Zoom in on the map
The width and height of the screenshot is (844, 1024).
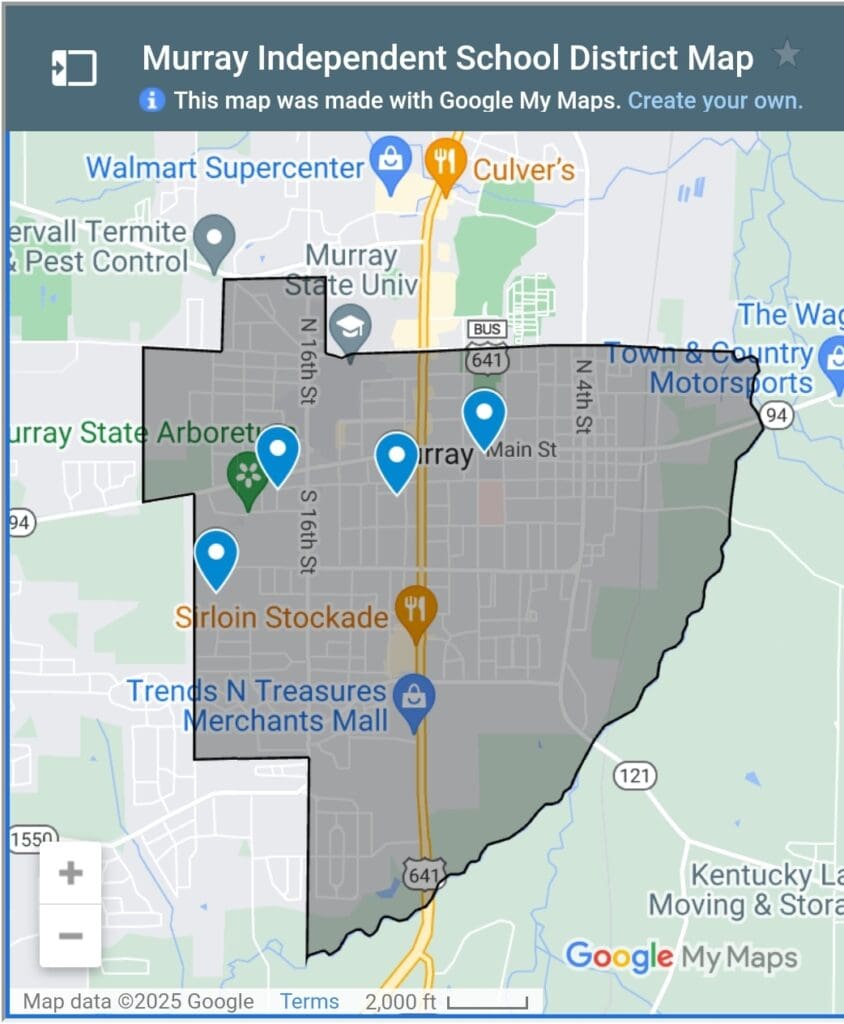(70, 873)
